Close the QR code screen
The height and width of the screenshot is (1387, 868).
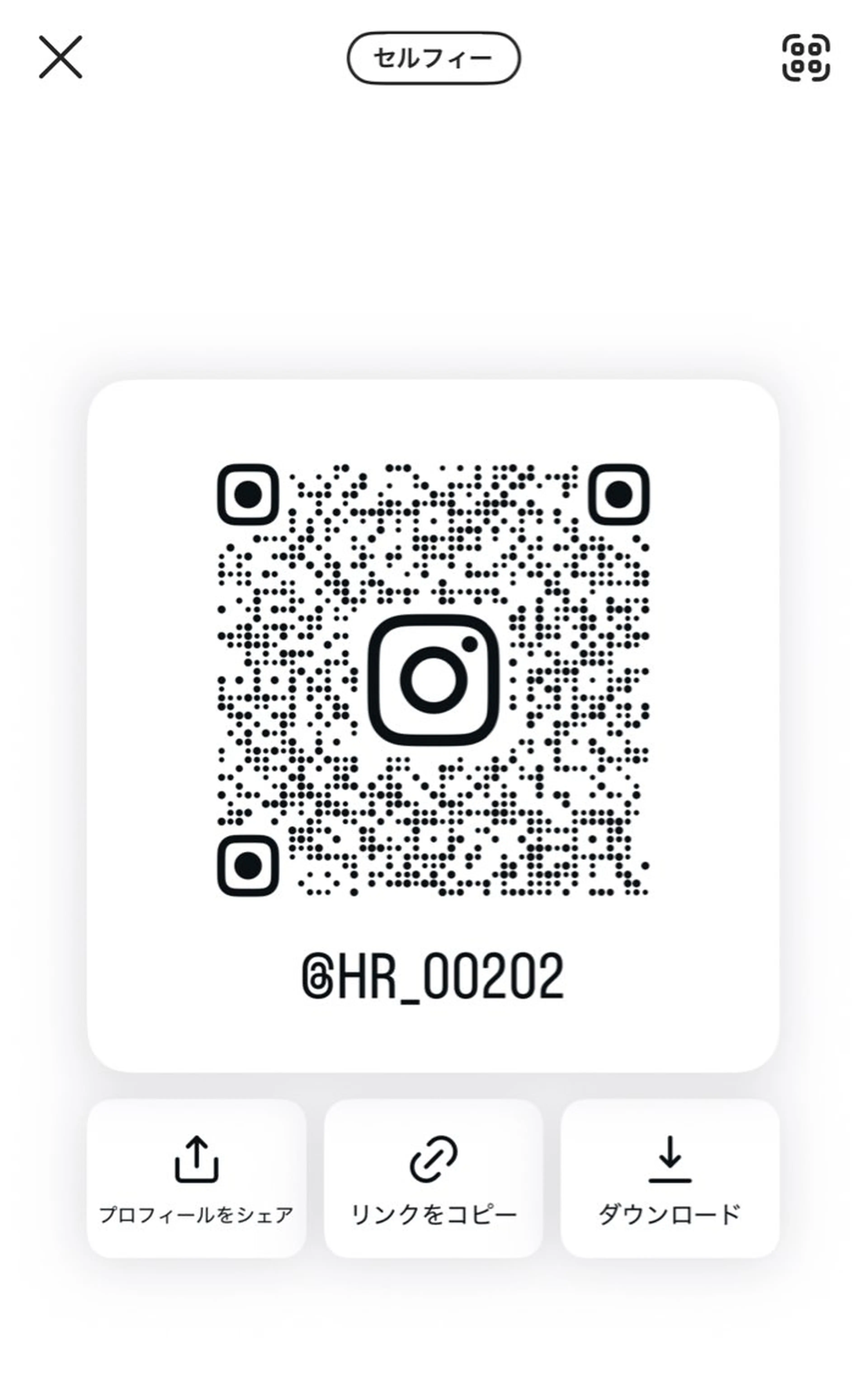click(x=60, y=57)
